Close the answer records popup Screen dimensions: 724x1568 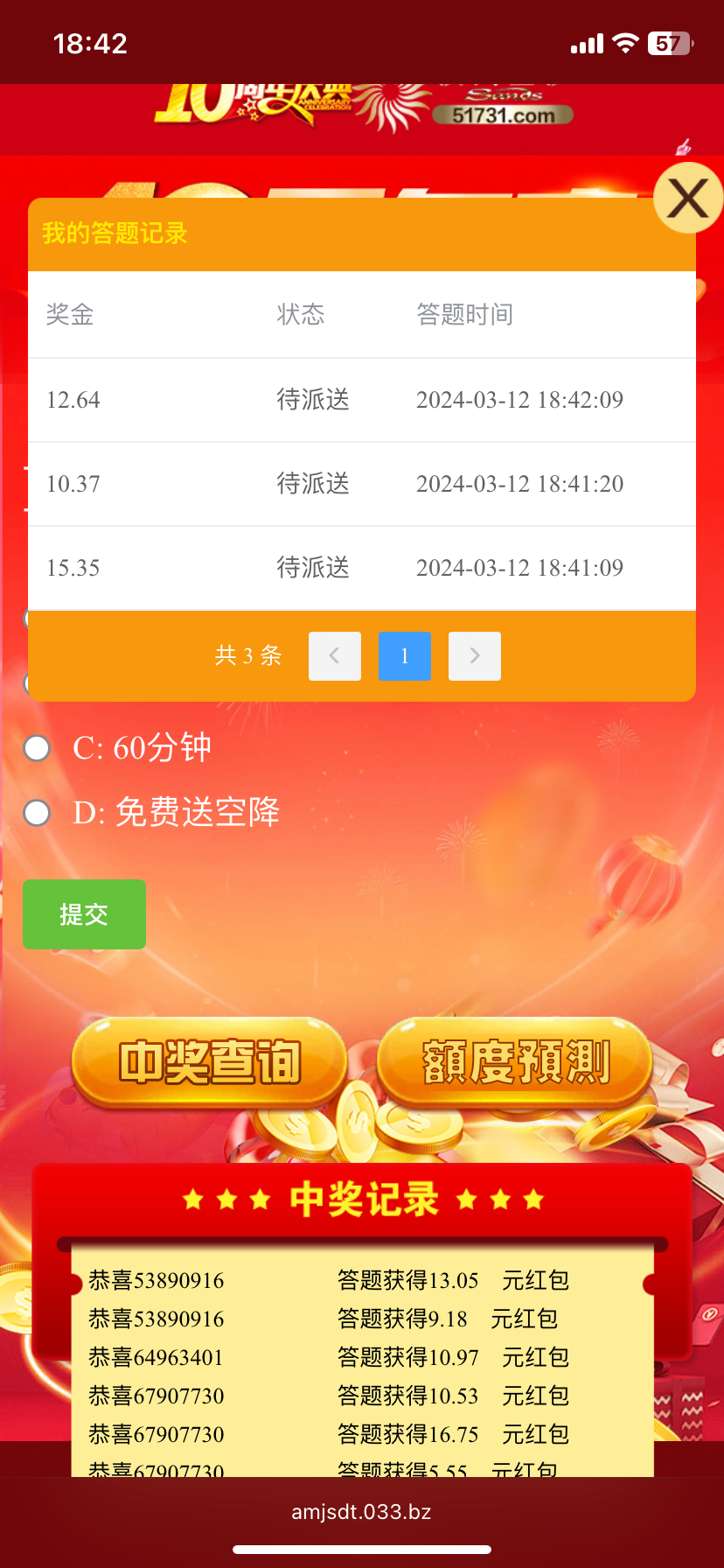687,199
